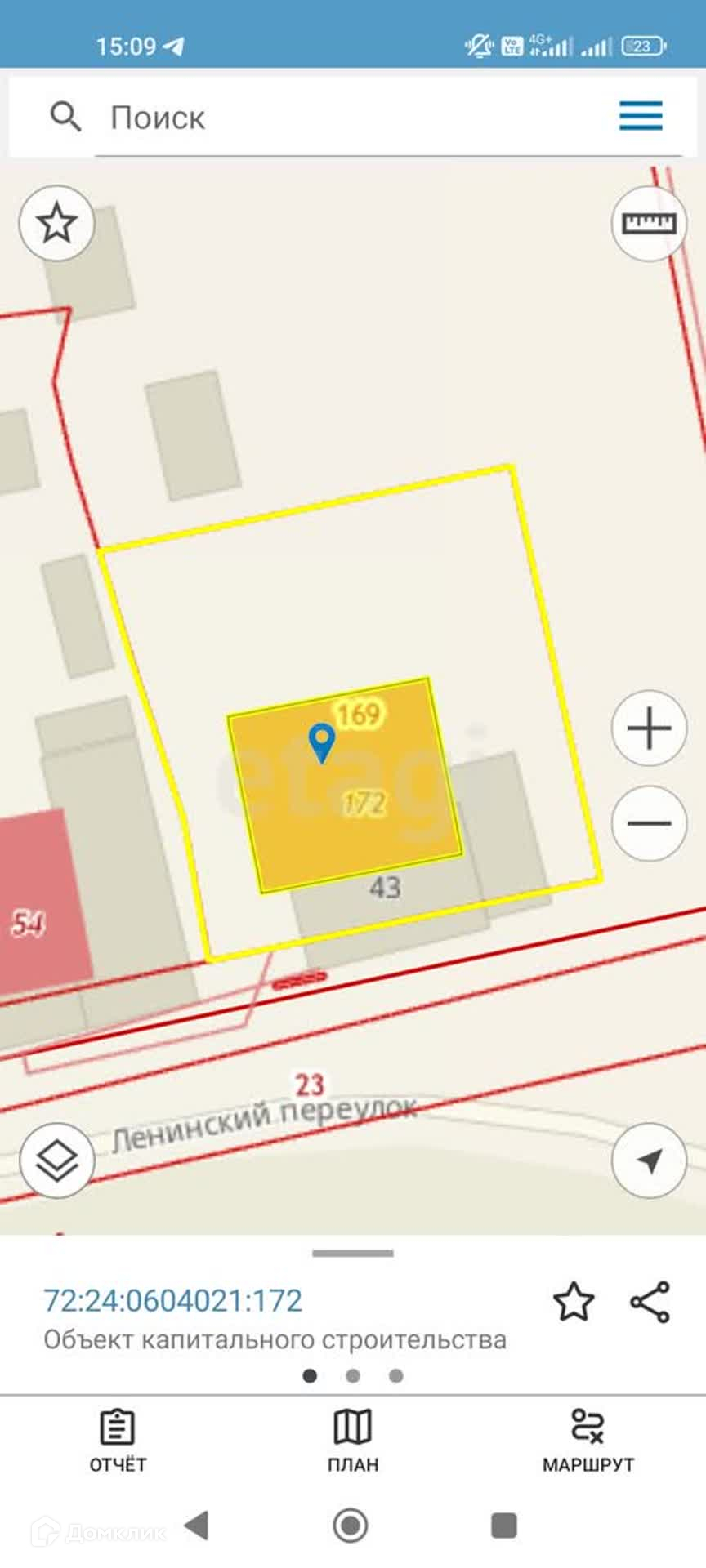The height and width of the screenshot is (1568, 706).
Task: Share the cadastral object
Action: pyautogui.click(x=650, y=1302)
